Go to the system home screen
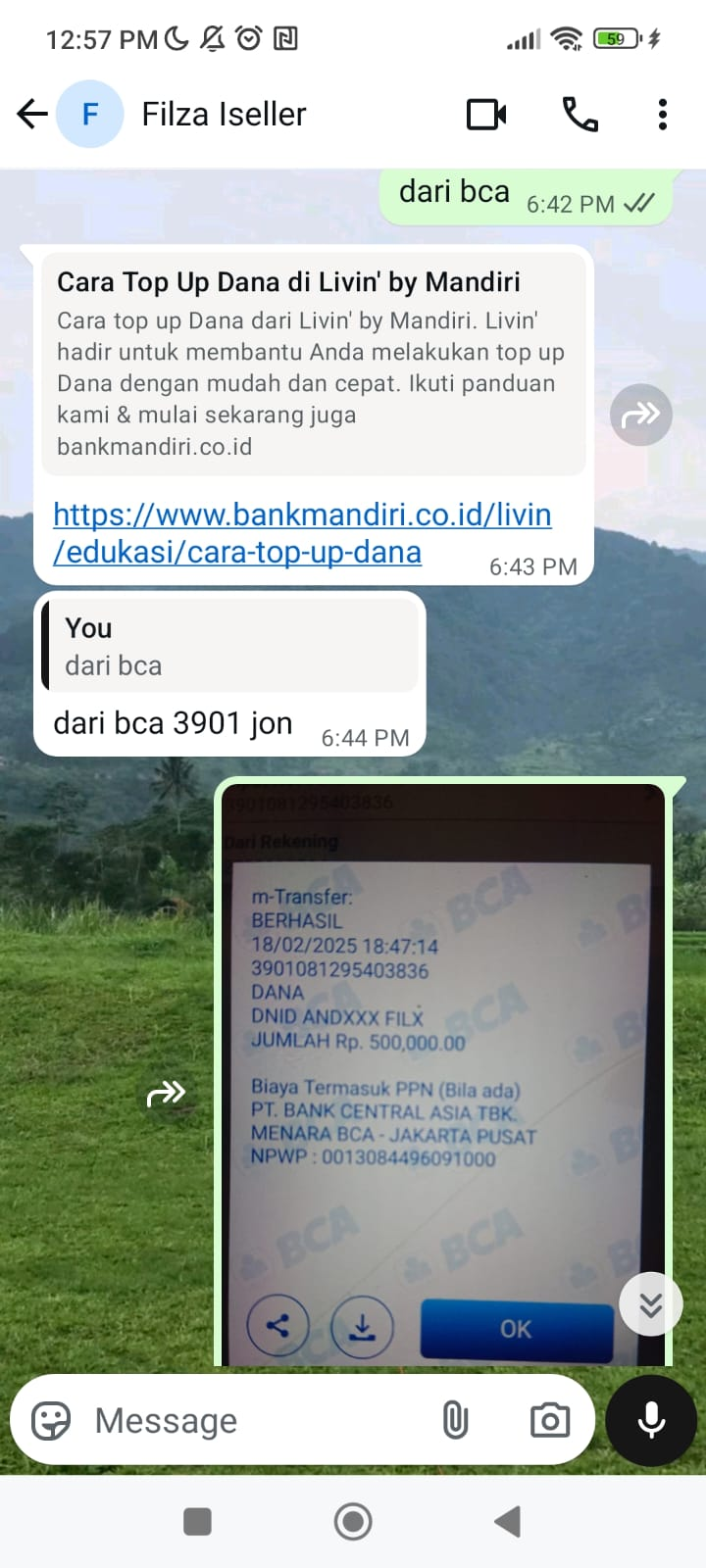This screenshot has height=1568, width=706. pyautogui.click(x=353, y=1522)
